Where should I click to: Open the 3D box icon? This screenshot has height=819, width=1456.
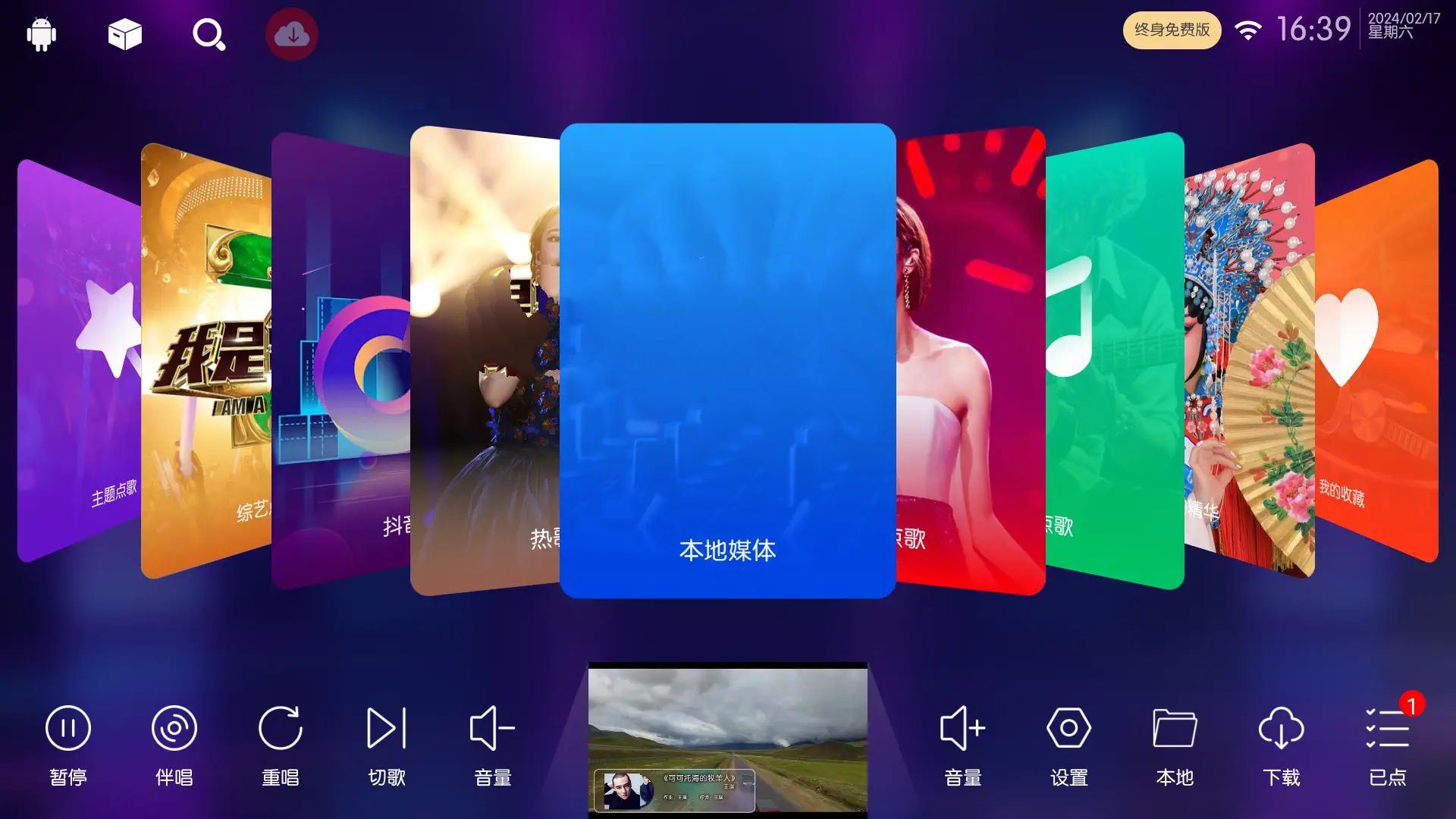click(125, 34)
